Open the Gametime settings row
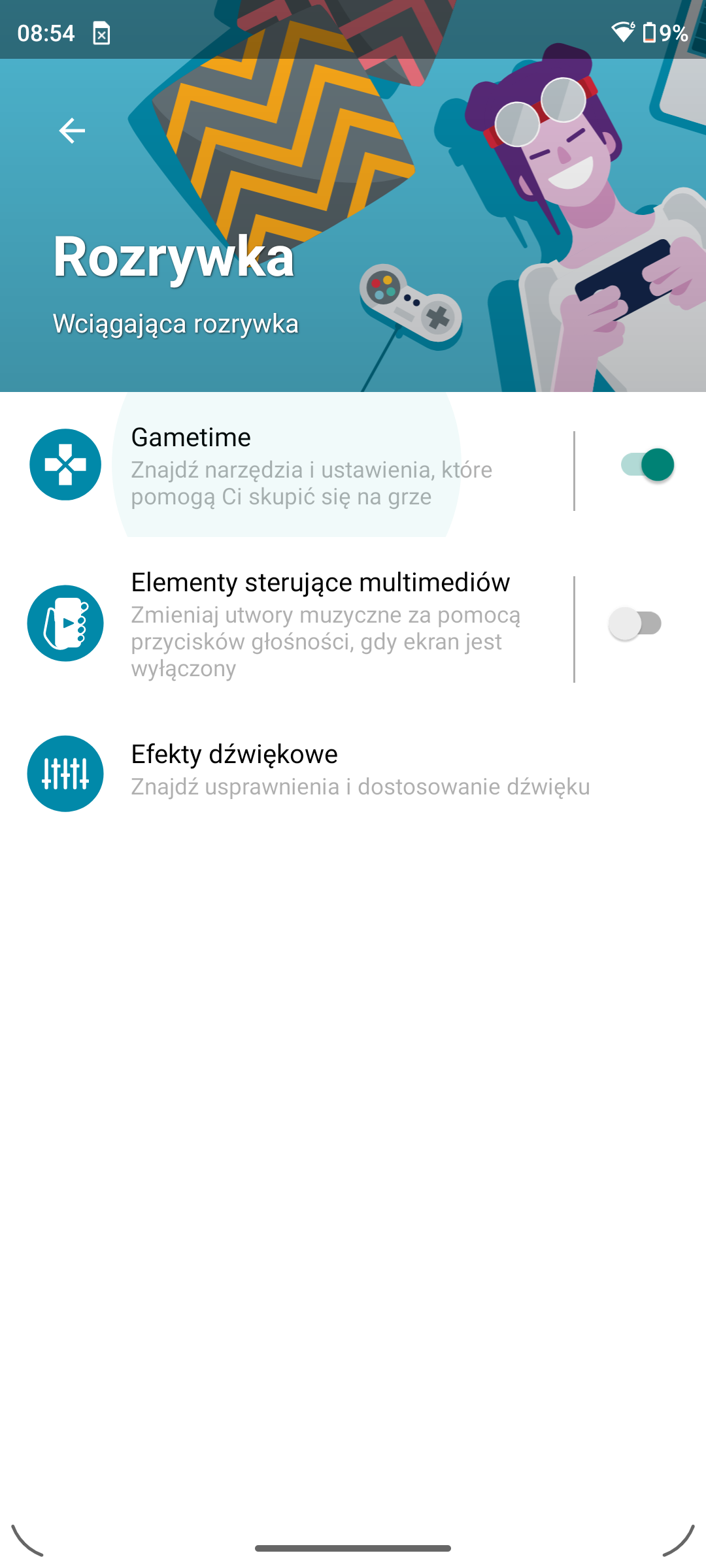The height and width of the screenshot is (1568, 706). coord(286,465)
